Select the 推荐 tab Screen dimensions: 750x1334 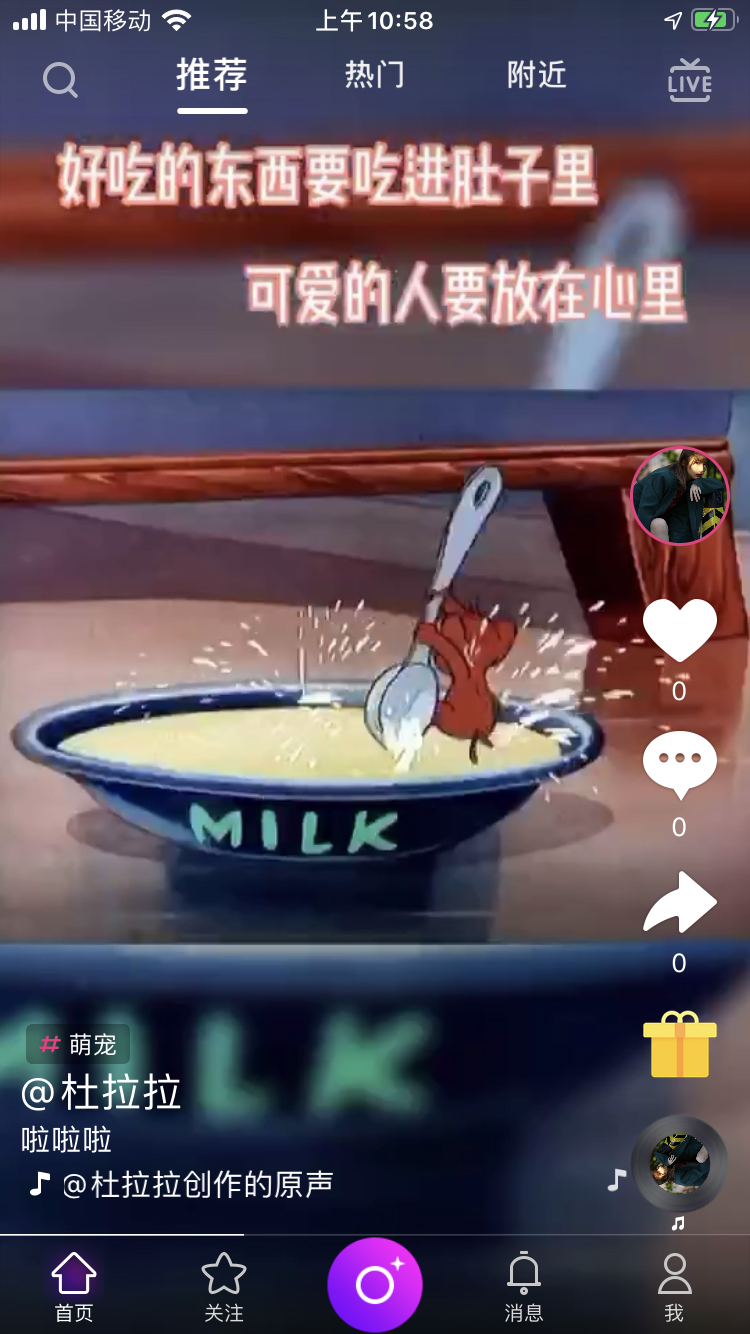click(x=212, y=76)
